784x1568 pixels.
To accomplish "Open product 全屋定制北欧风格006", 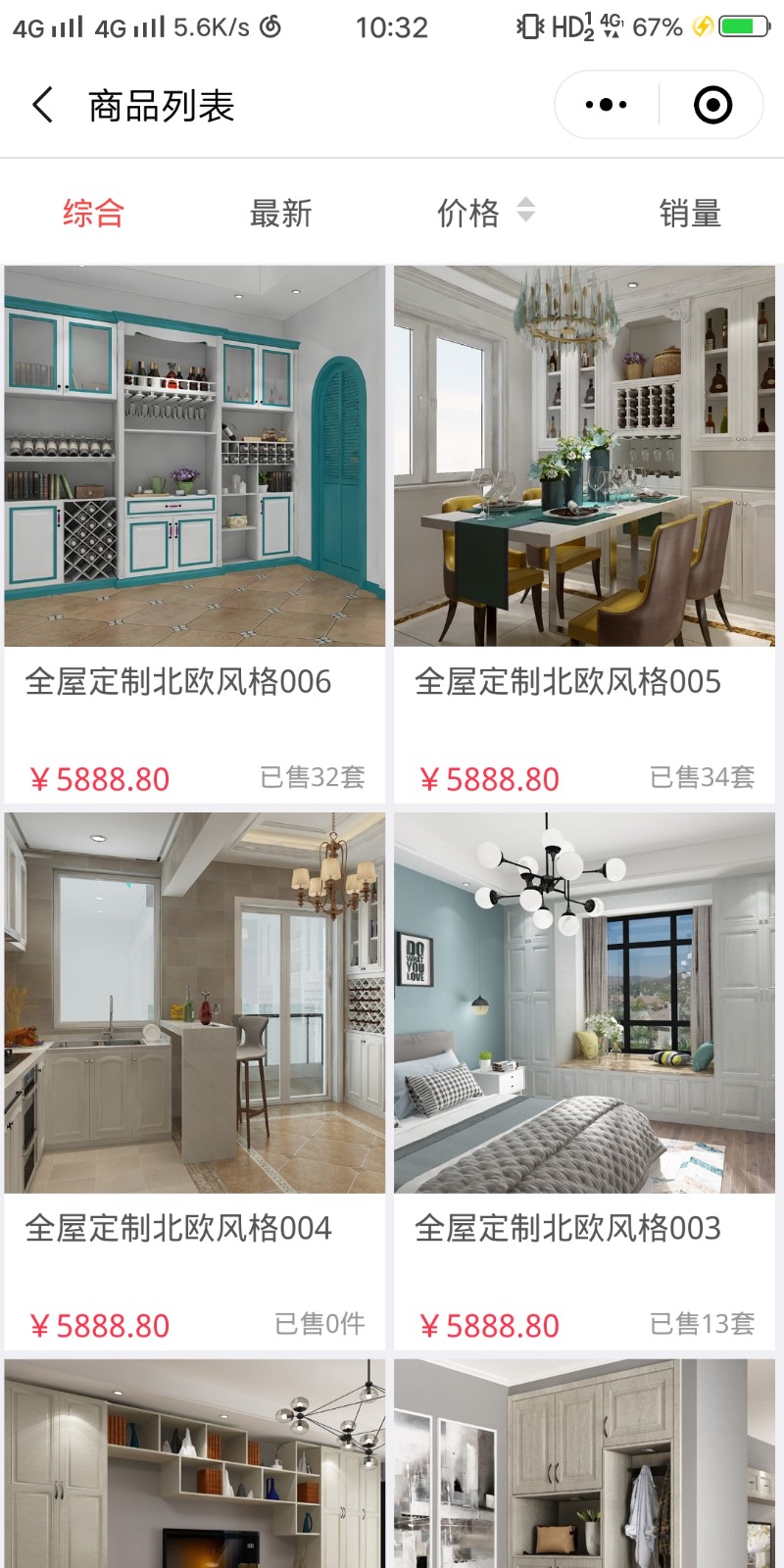I will 194,529.
